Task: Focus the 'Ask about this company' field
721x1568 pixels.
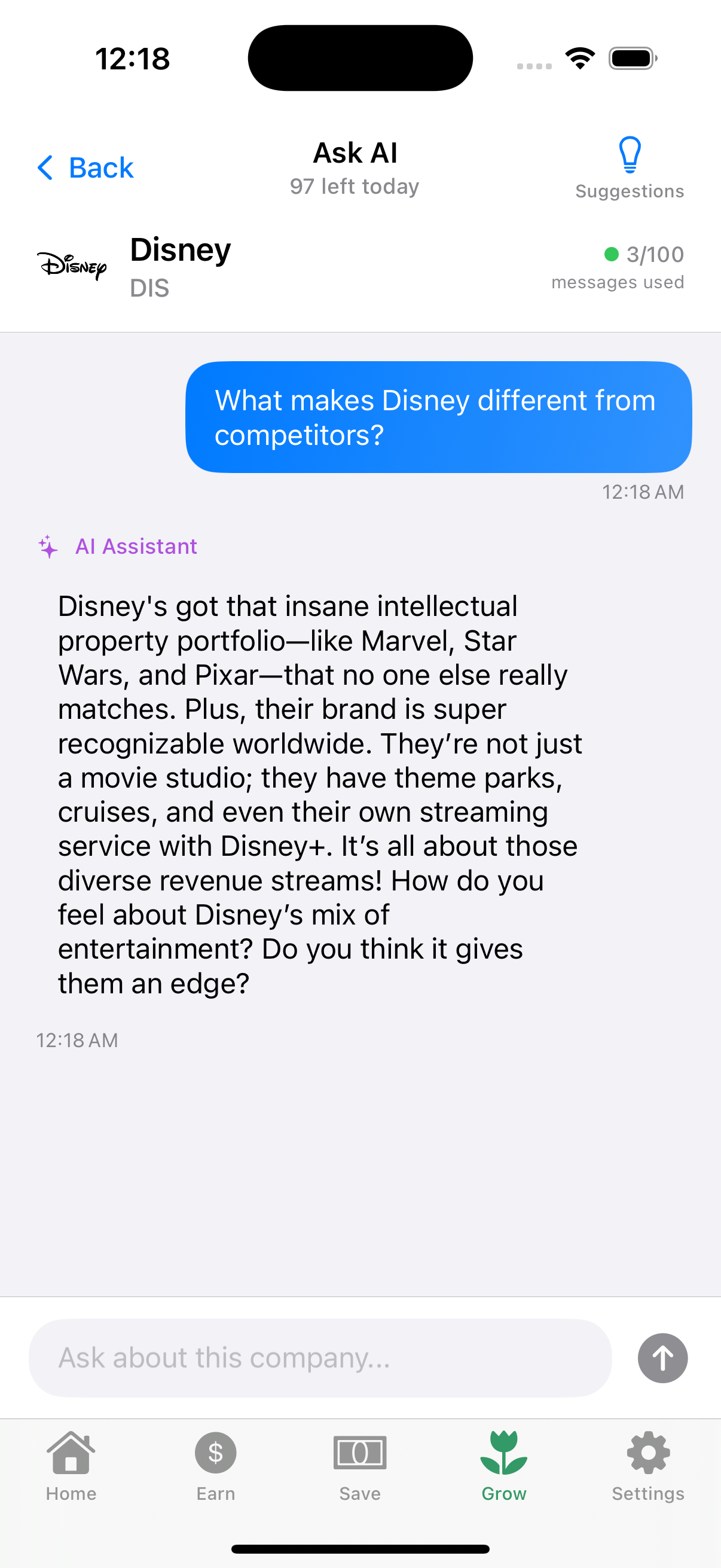Action: [320, 1357]
